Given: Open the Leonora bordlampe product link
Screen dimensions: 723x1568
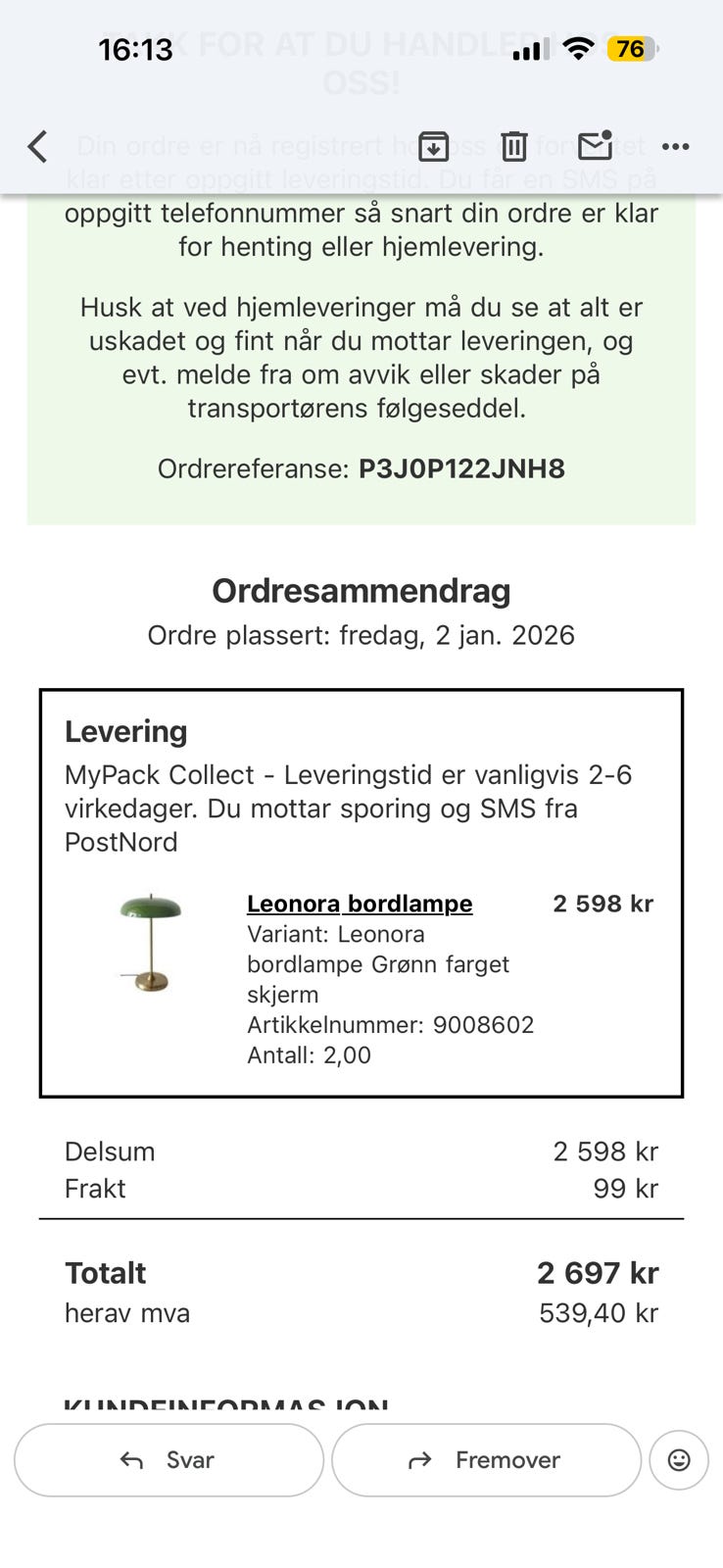Looking at the screenshot, I should click(x=359, y=903).
